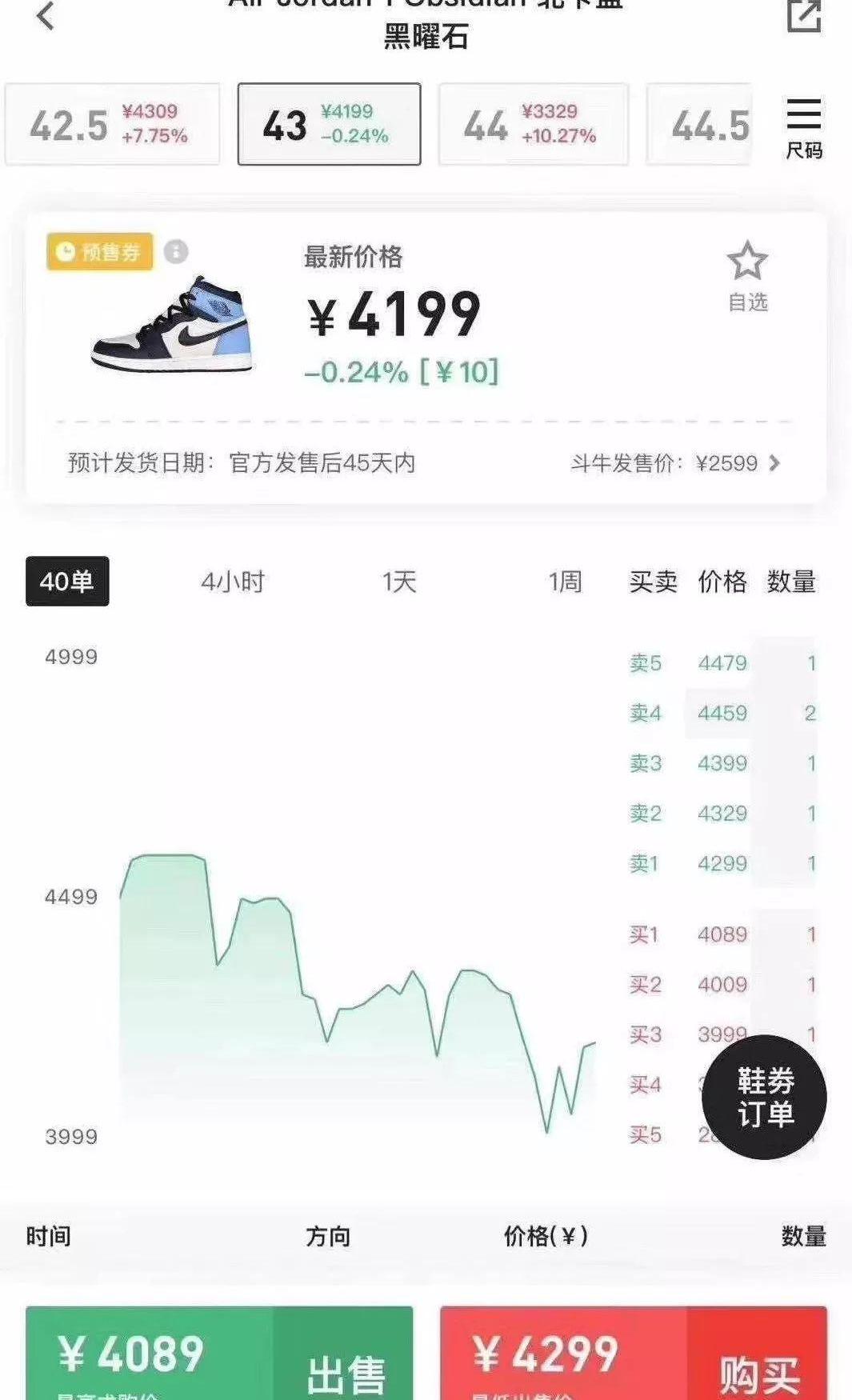Screen dimensions: 852x1400
Task: Go back using the top-left arrow
Action: pyautogui.click(x=46, y=16)
